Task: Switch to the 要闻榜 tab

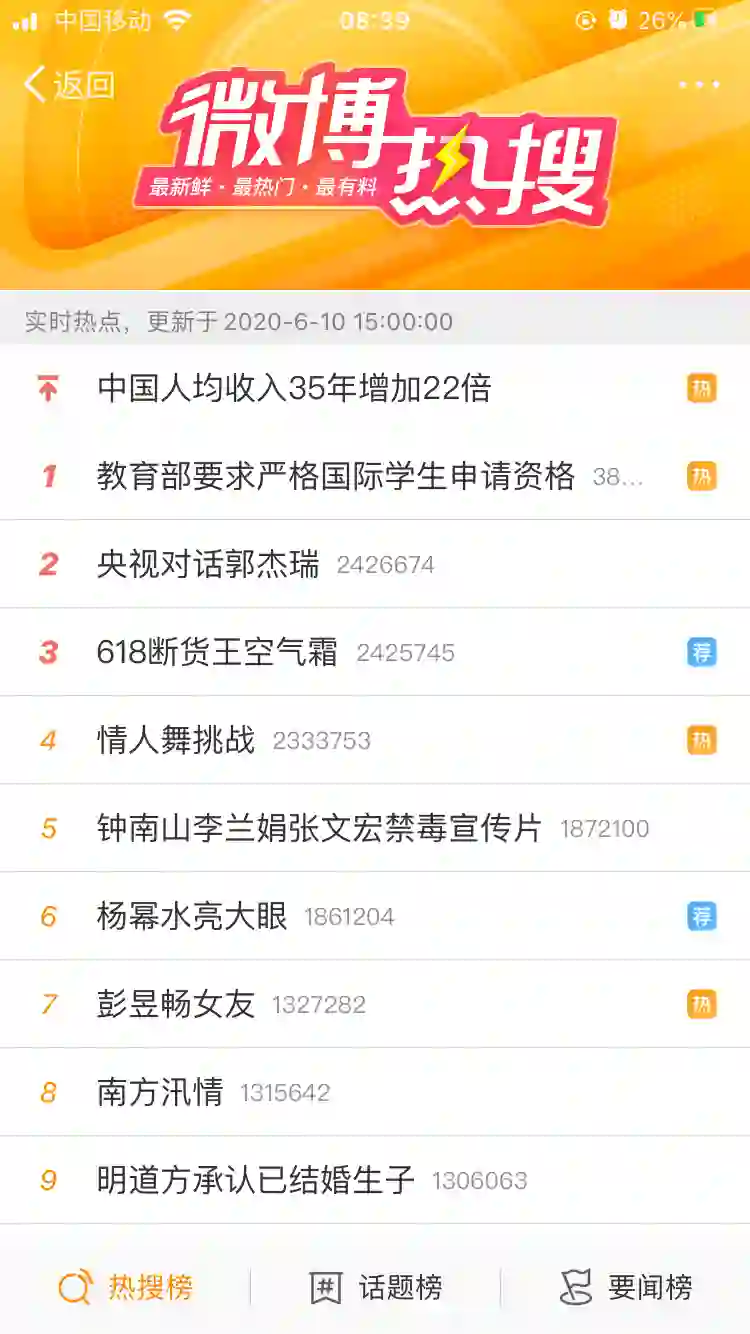Action: (x=625, y=1288)
